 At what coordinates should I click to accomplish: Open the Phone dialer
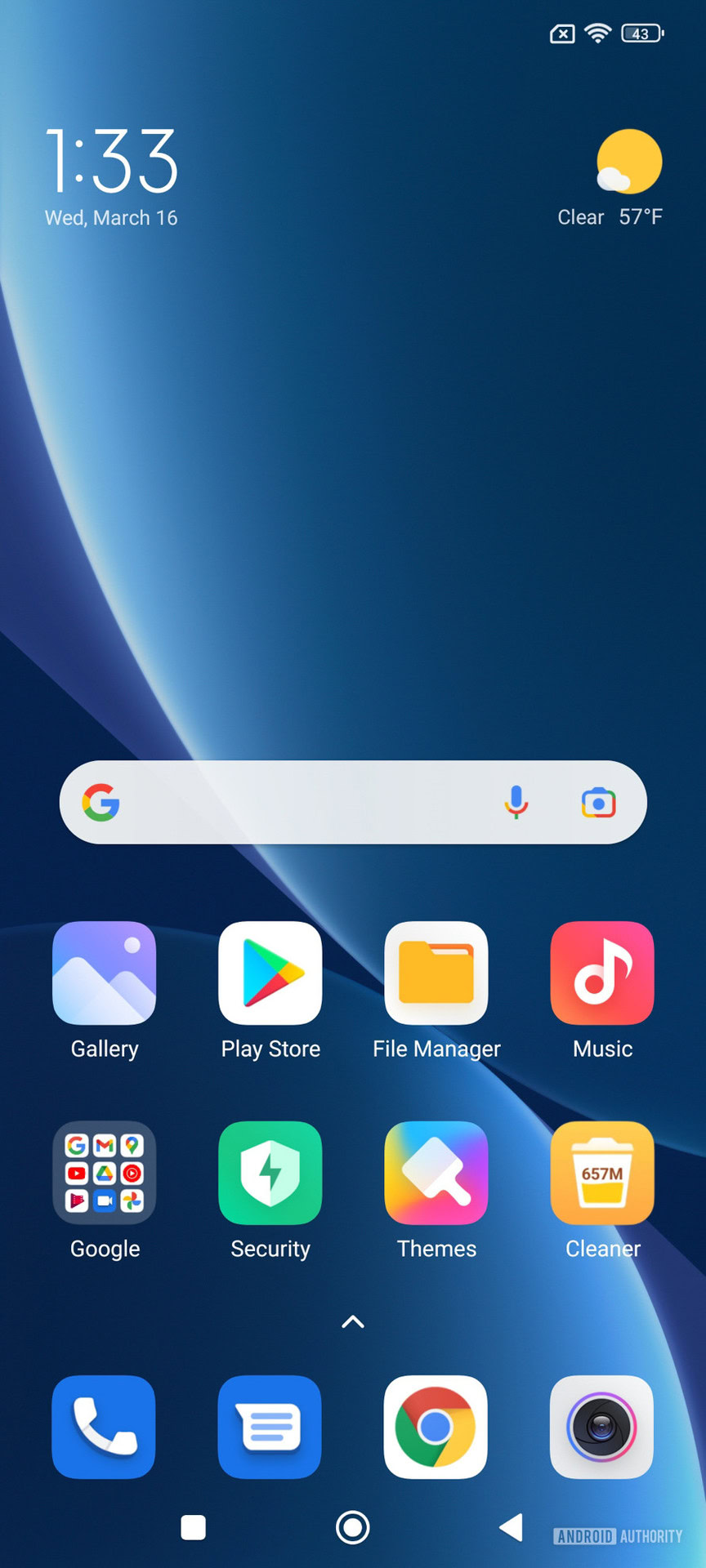pyautogui.click(x=104, y=1427)
